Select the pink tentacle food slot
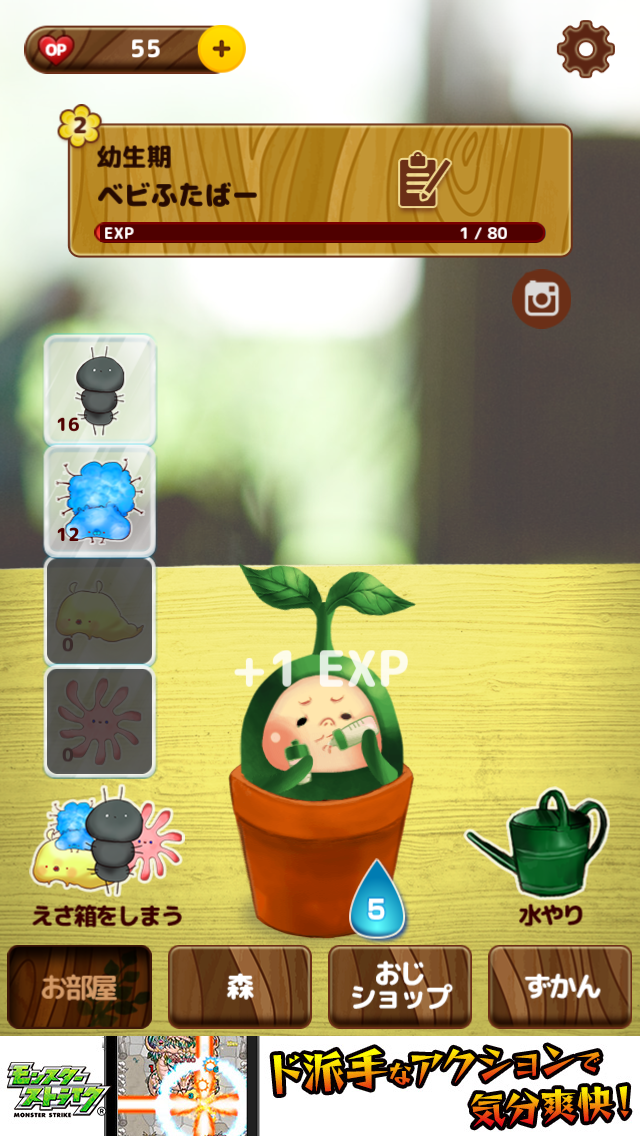 pyautogui.click(x=100, y=721)
